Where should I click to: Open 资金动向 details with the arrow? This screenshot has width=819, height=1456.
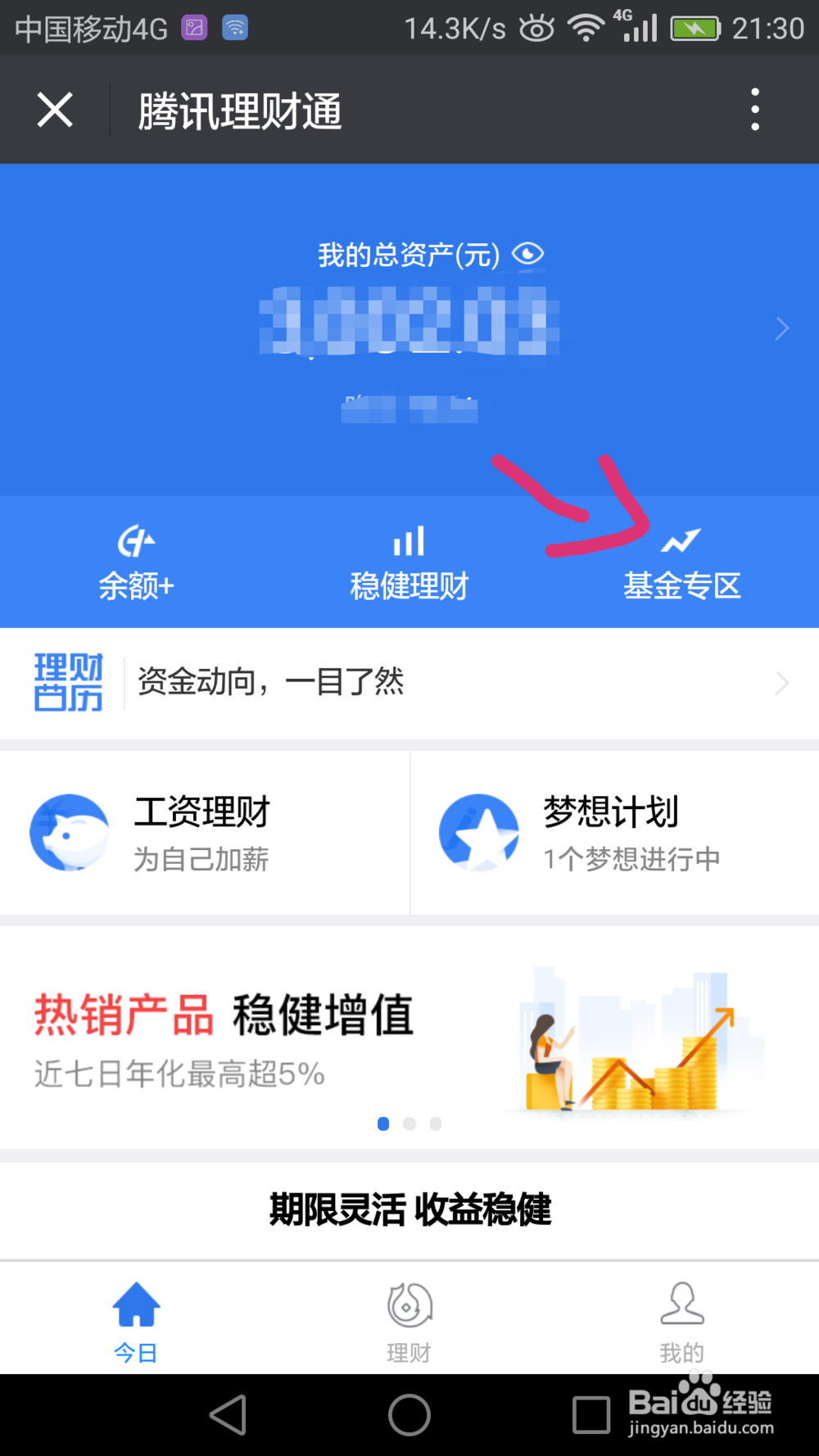[782, 682]
